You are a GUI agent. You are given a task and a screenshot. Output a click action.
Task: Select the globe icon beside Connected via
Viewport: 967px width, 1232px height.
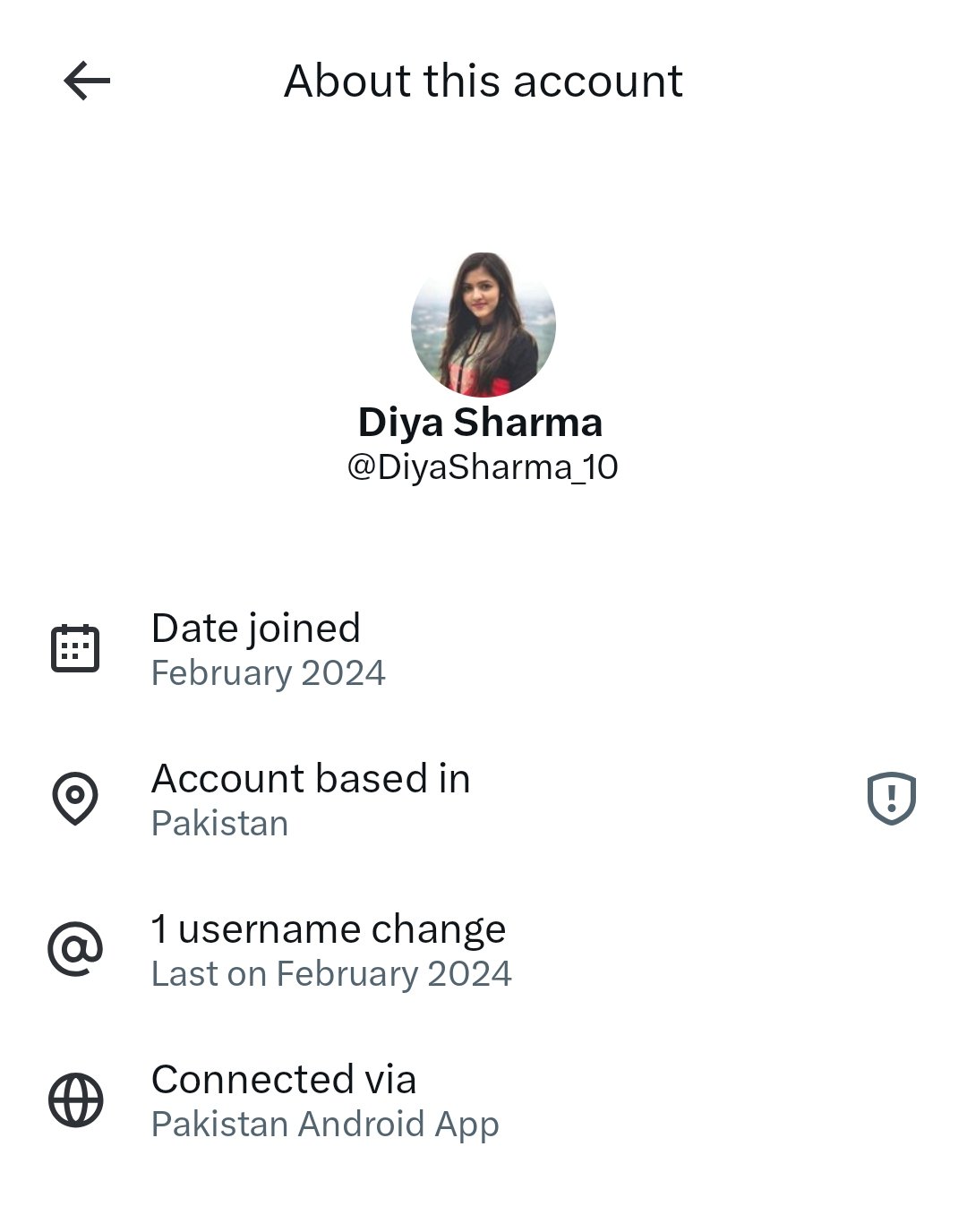pos(76,1099)
